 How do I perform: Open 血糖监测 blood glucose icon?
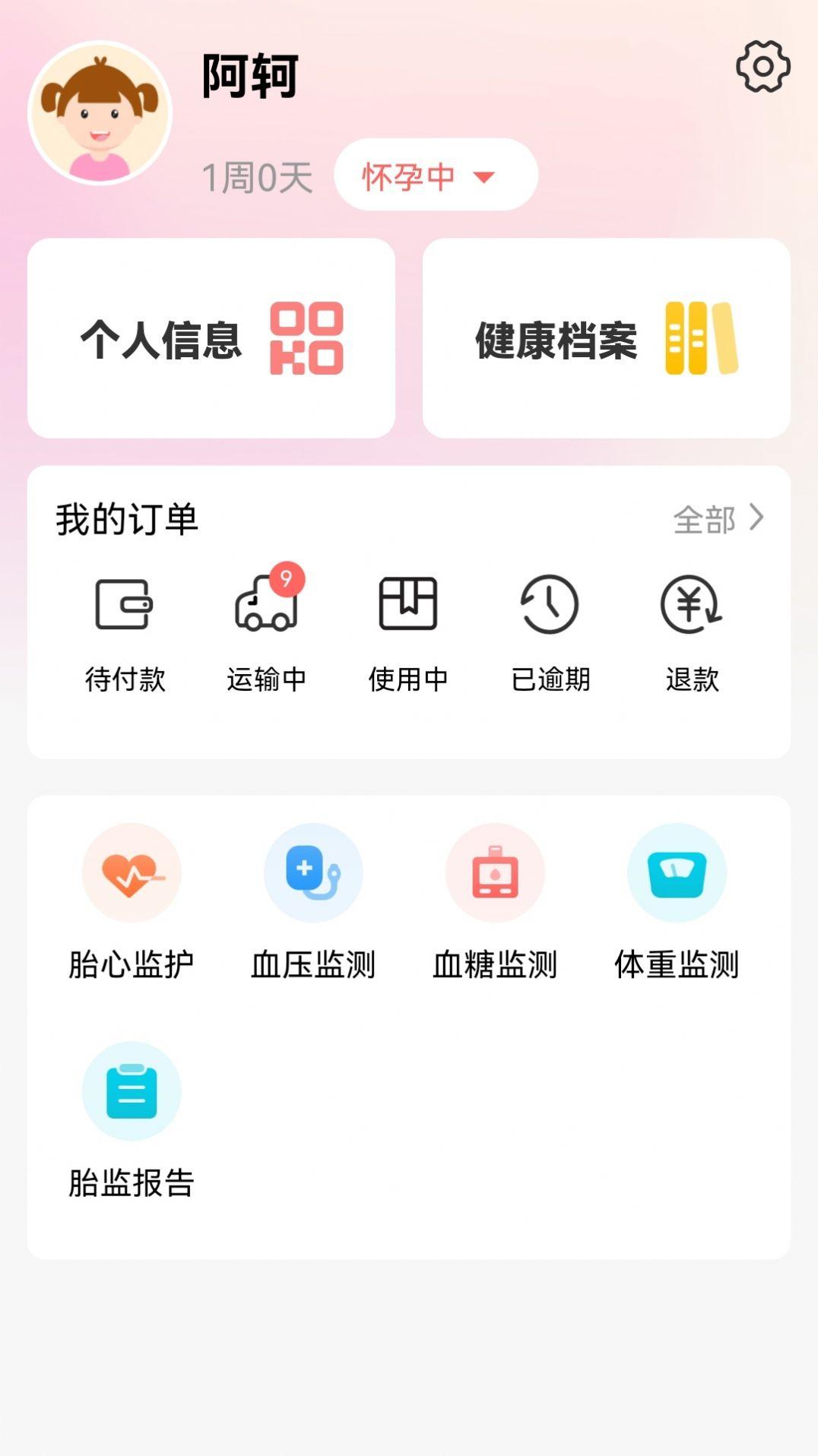496,873
